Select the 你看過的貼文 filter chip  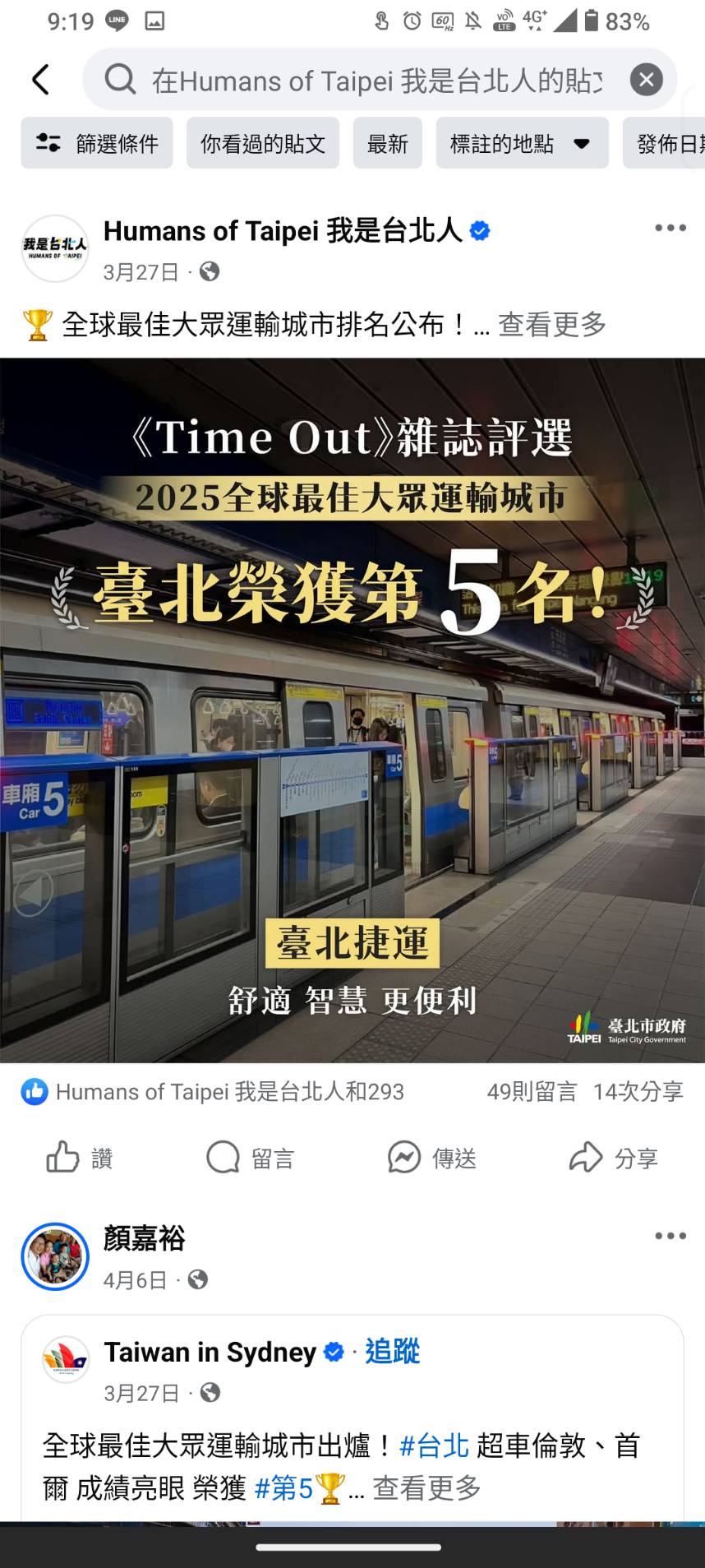[262, 143]
